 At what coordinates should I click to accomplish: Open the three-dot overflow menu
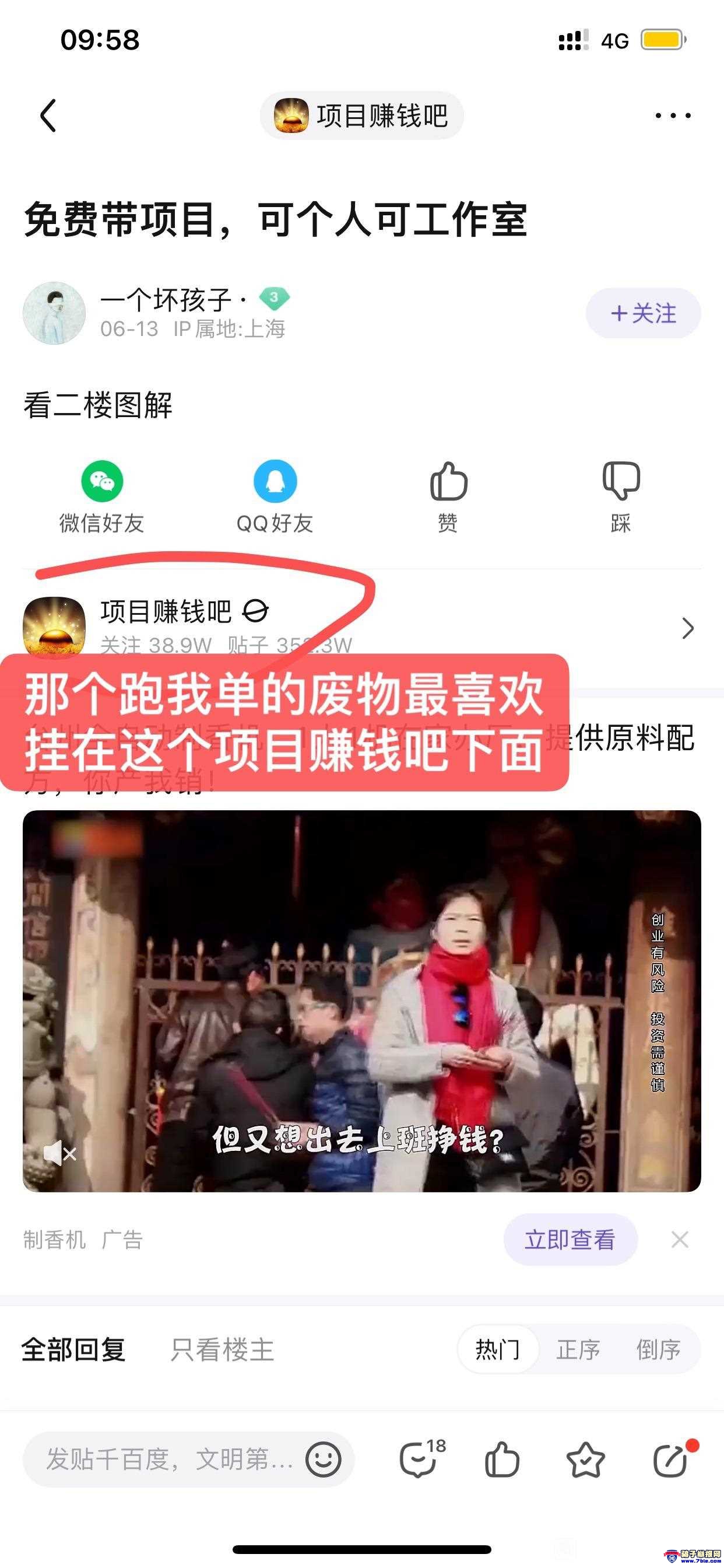[673, 115]
